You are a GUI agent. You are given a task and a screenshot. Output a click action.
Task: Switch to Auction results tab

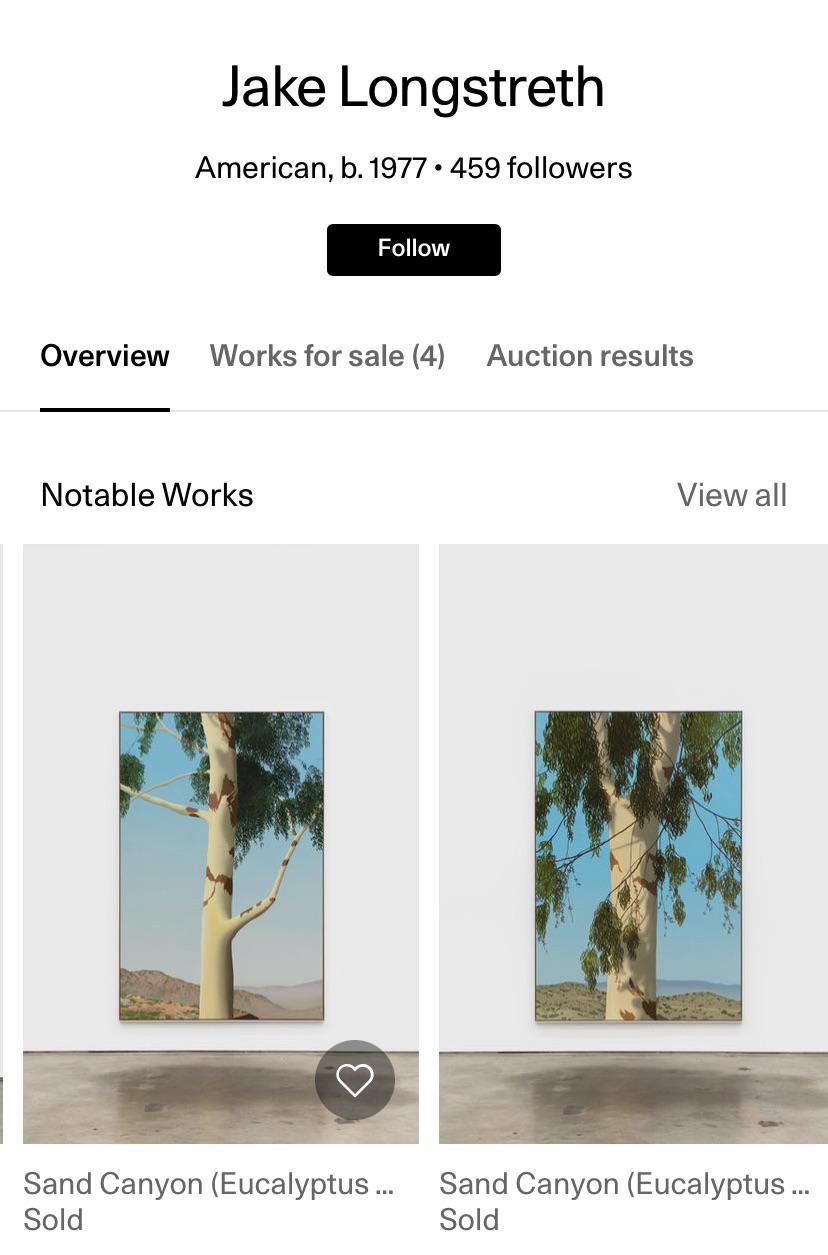coord(589,356)
